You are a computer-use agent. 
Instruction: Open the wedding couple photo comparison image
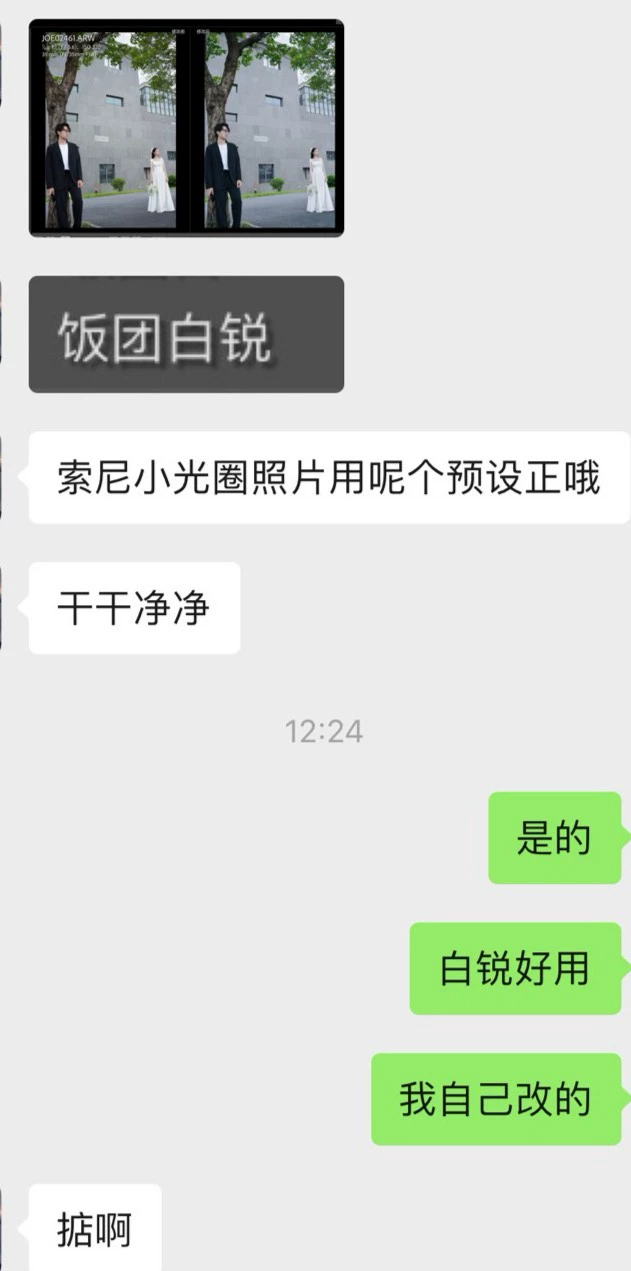click(x=186, y=128)
